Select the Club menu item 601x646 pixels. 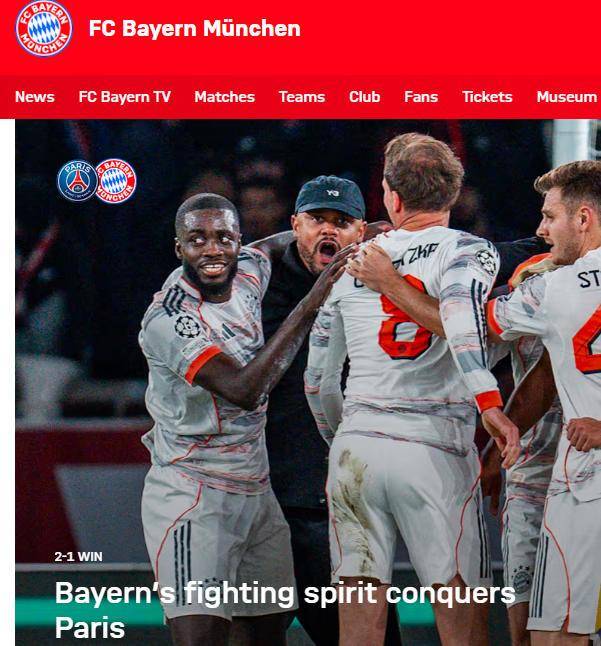pyautogui.click(x=365, y=97)
